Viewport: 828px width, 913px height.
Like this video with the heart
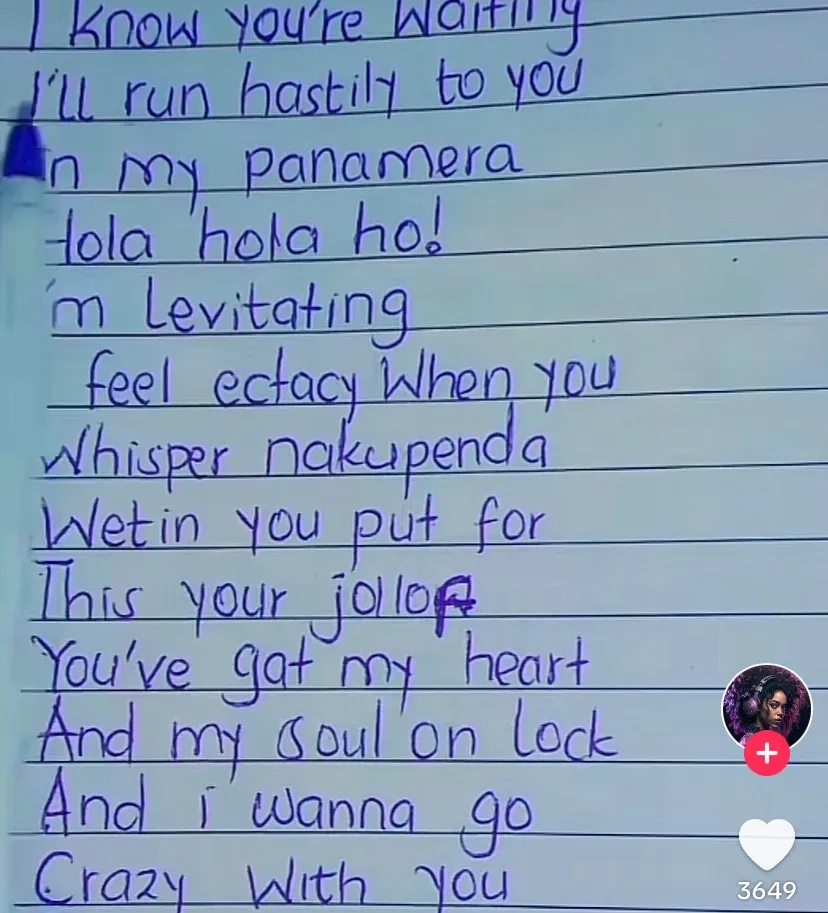click(x=766, y=843)
